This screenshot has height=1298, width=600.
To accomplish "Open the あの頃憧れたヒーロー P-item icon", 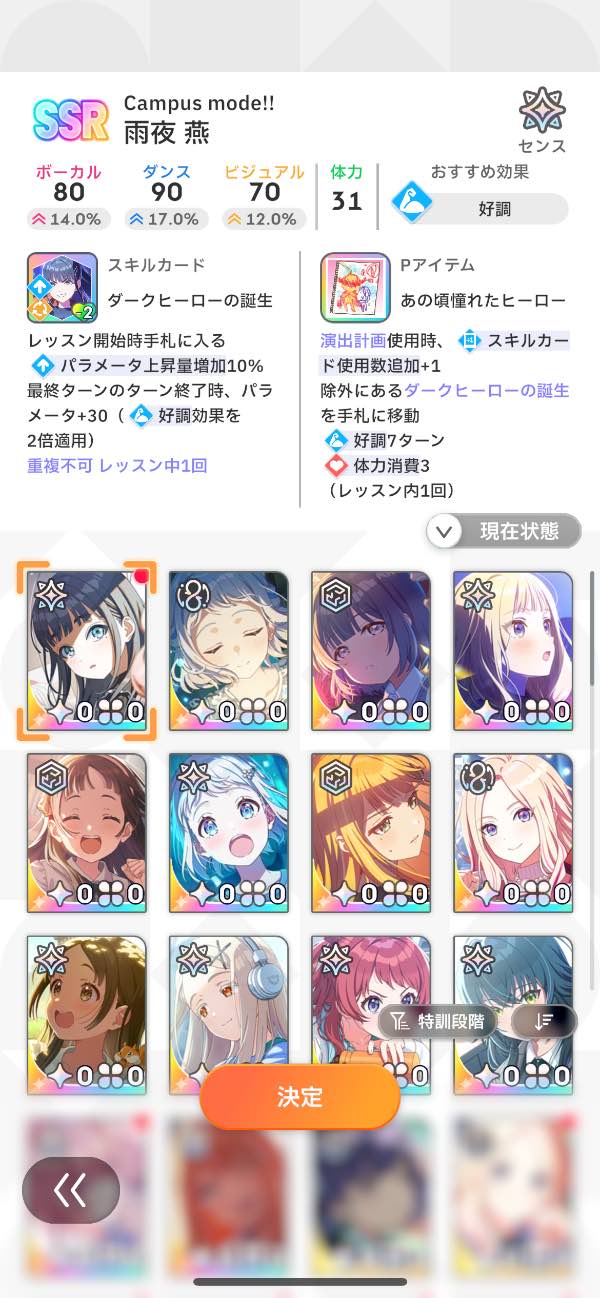I will tap(355, 287).
